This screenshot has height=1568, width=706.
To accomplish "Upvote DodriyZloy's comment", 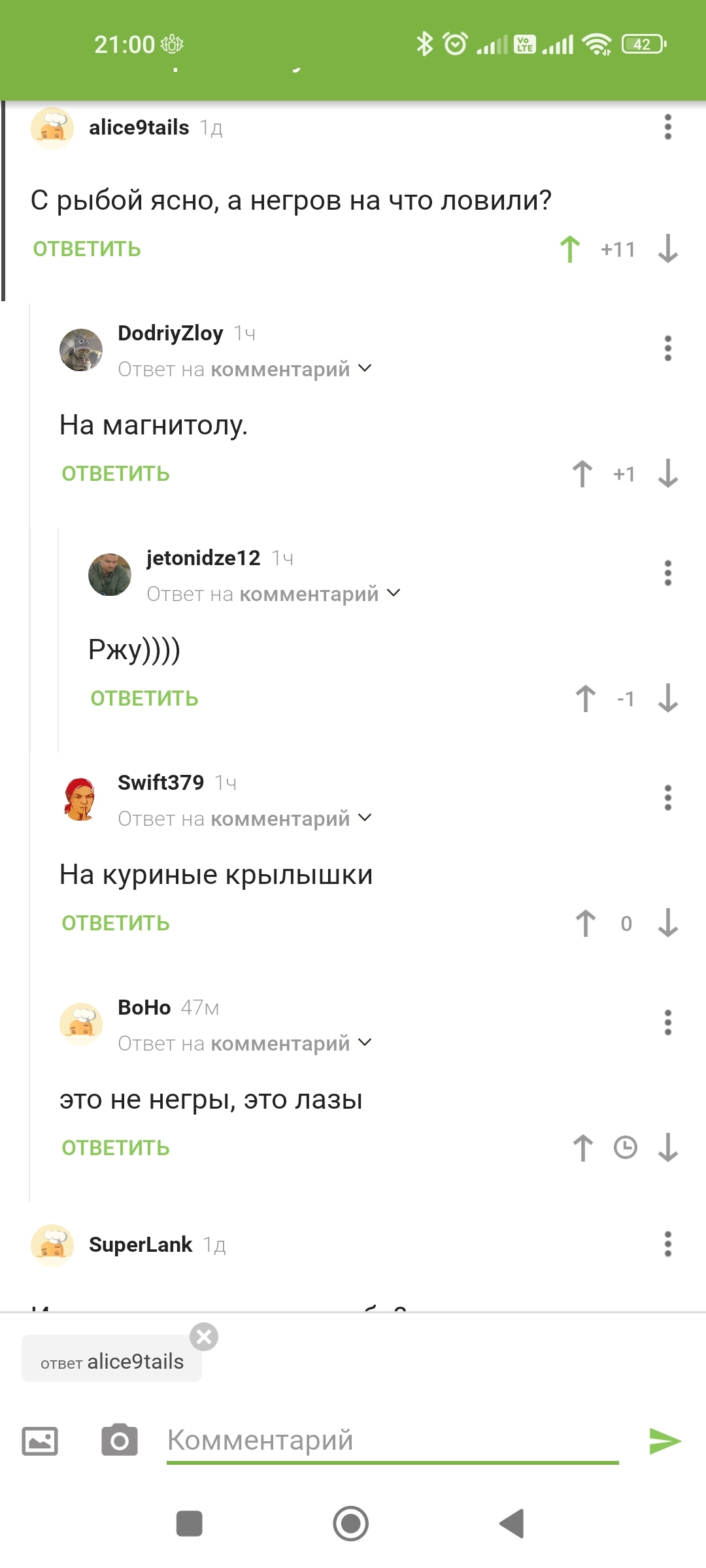I will 582,474.
